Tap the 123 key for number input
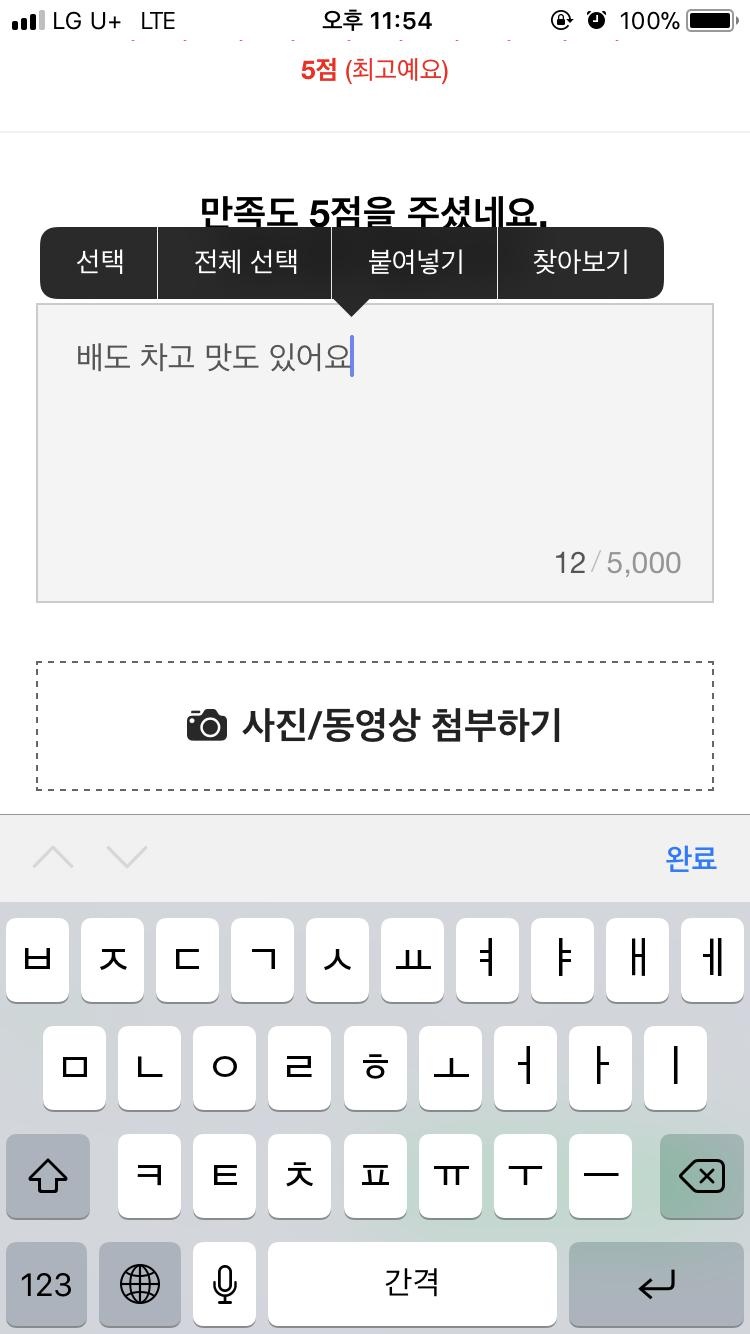The height and width of the screenshot is (1334, 750). pyautogui.click(x=46, y=1286)
